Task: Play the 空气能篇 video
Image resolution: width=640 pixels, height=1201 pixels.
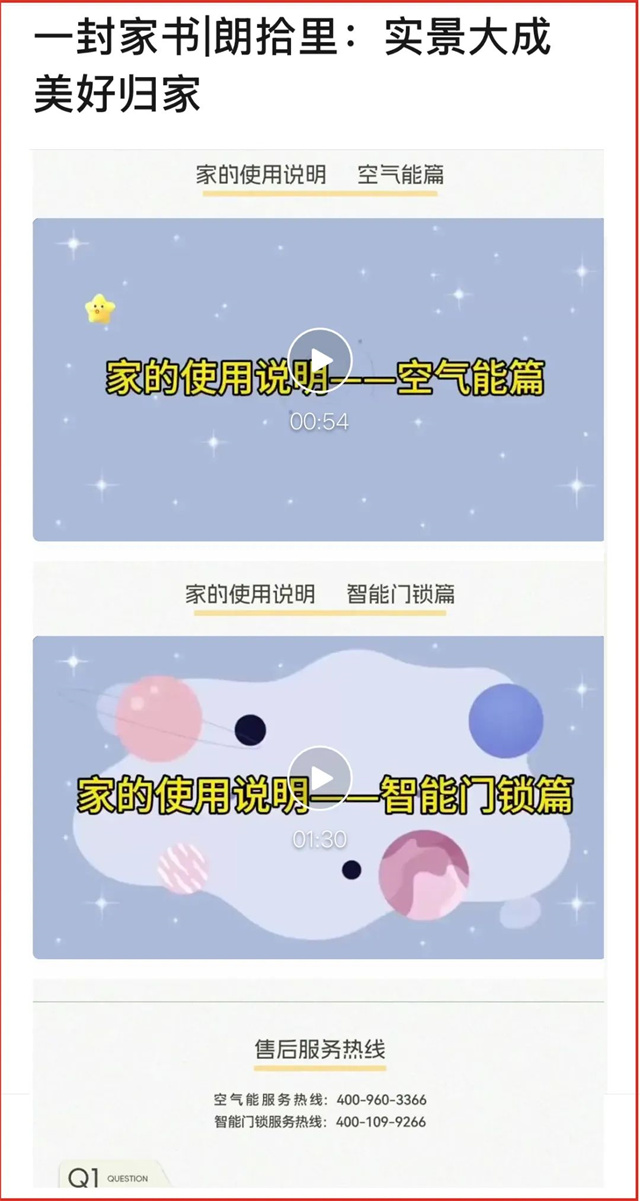Action: click(320, 360)
